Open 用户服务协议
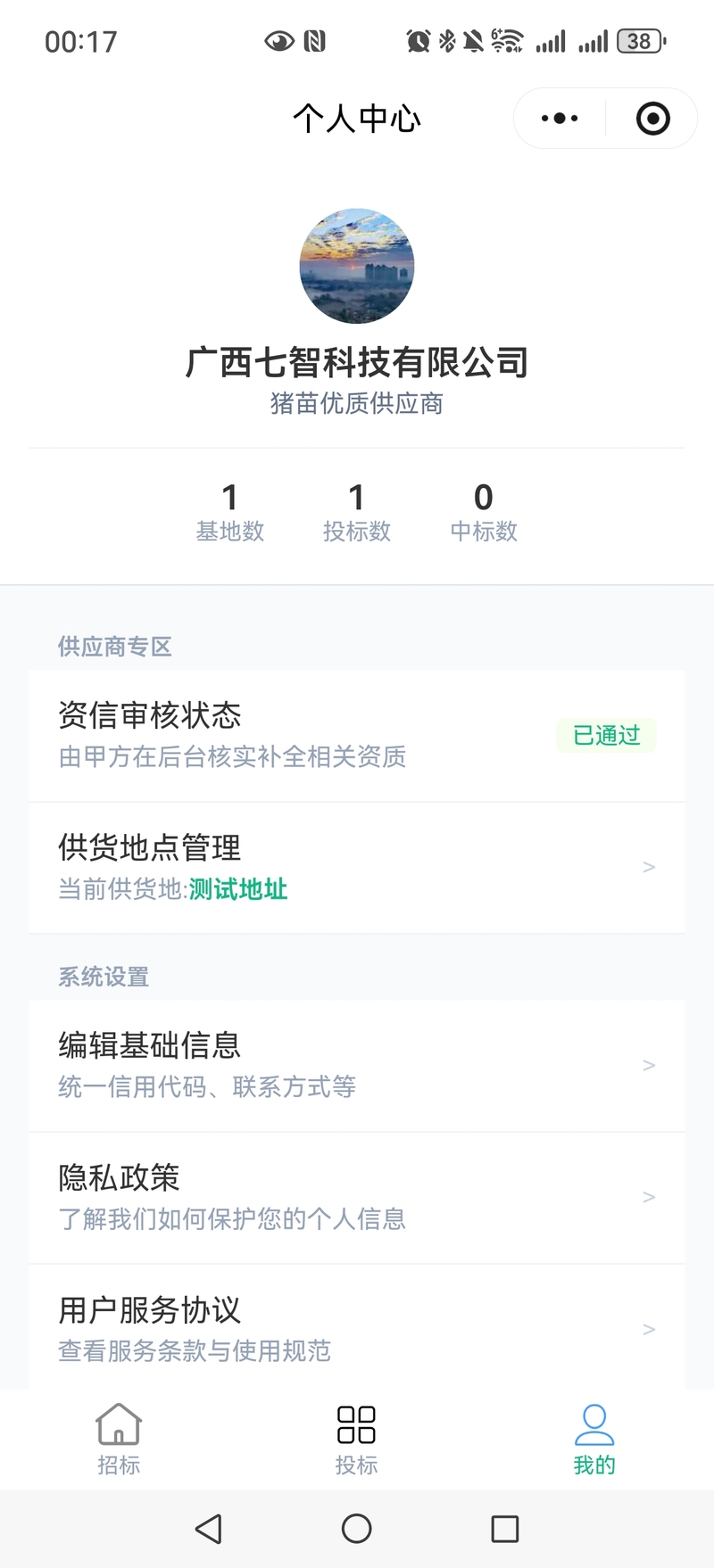The height and width of the screenshot is (1568, 714). pyautogui.click(x=357, y=1327)
